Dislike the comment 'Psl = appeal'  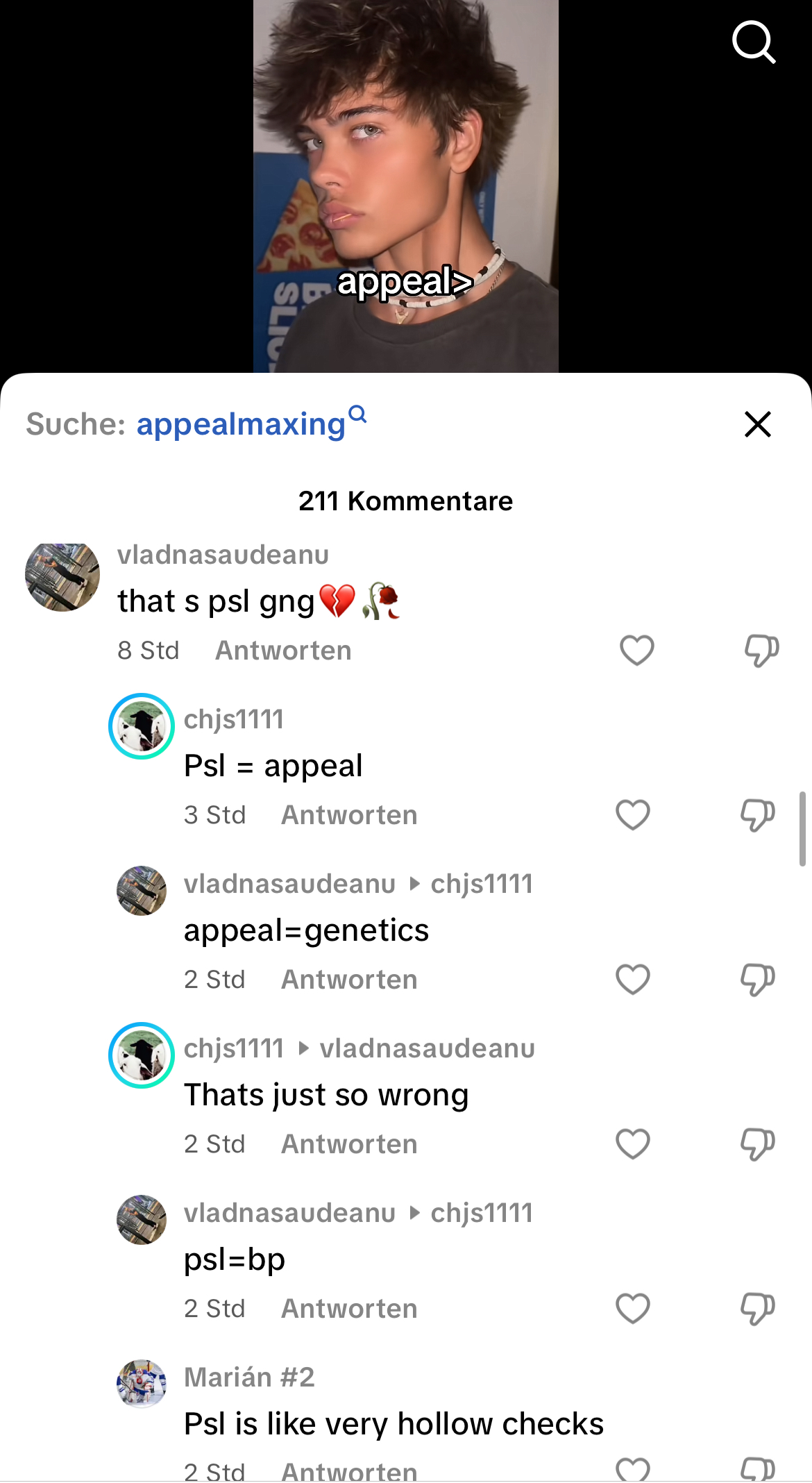pos(757,815)
